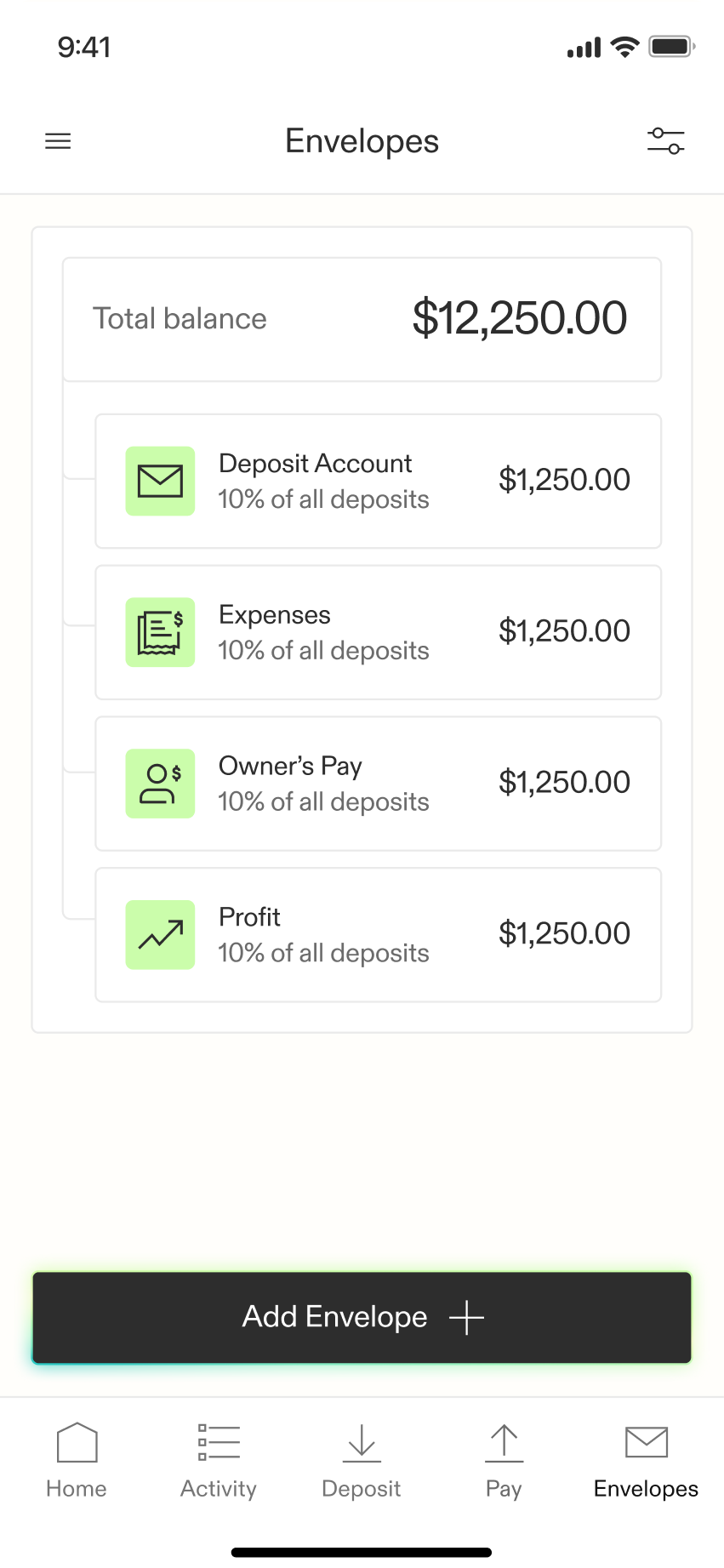Tap the Add Envelope button

click(362, 1318)
